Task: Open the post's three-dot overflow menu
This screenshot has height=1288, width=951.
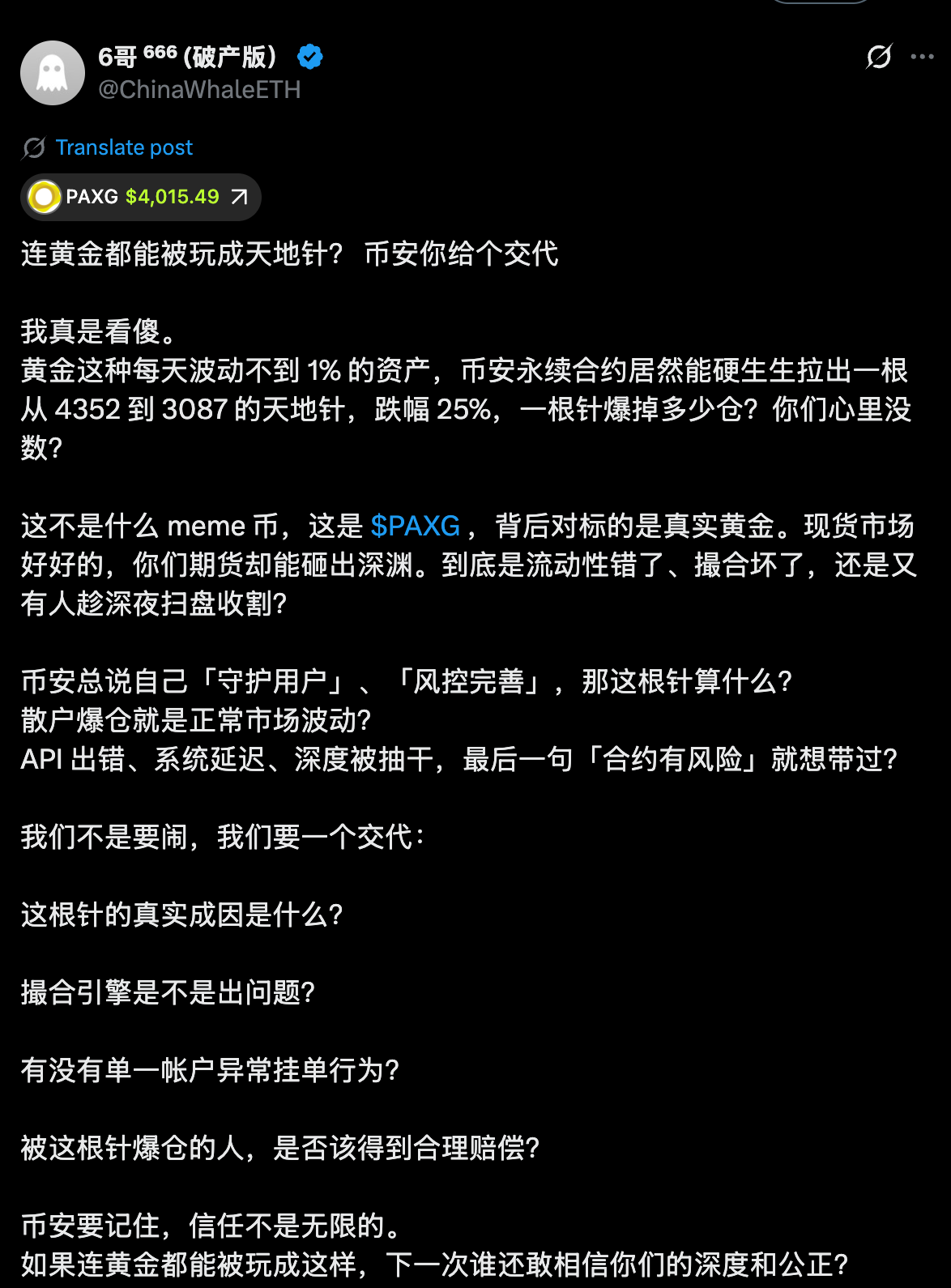Action: (x=922, y=57)
